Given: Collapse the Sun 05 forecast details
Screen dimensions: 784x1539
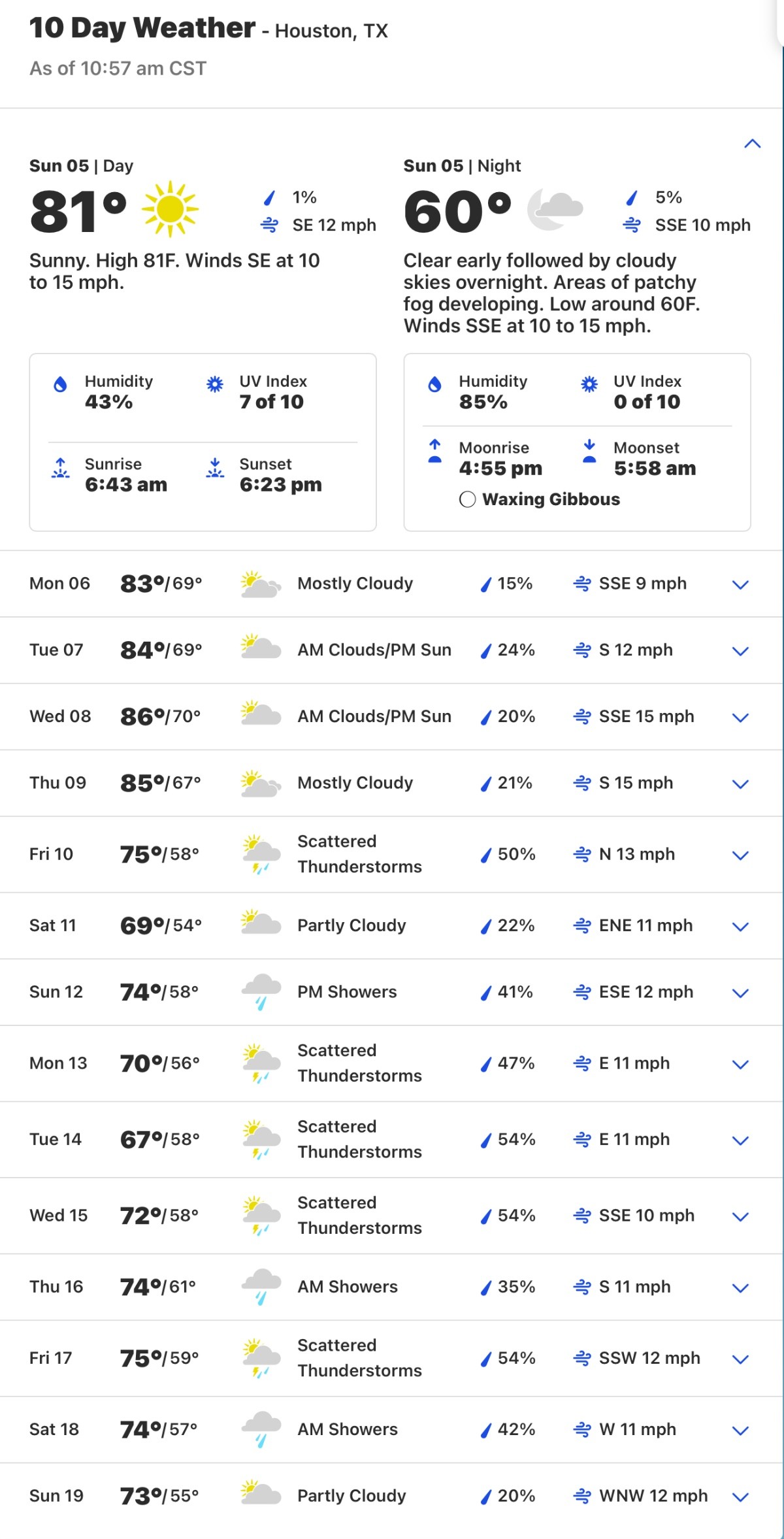Looking at the screenshot, I should (752, 144).
